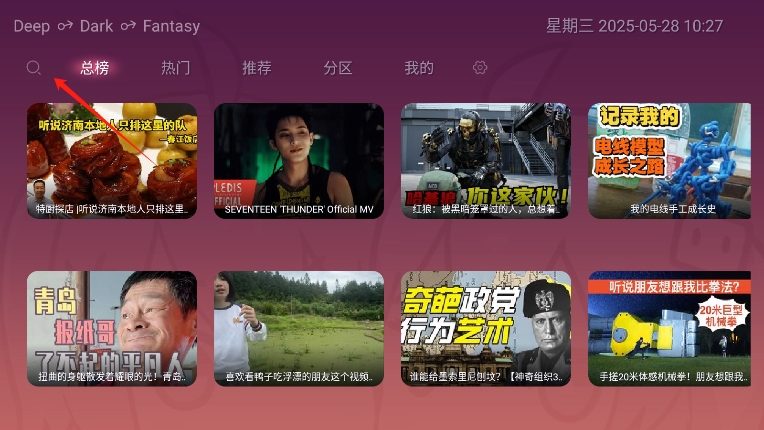Open the 喜欢看鸭子吃浮漂 video
This screenshot has height=430, width=764.
pos(299,328)
